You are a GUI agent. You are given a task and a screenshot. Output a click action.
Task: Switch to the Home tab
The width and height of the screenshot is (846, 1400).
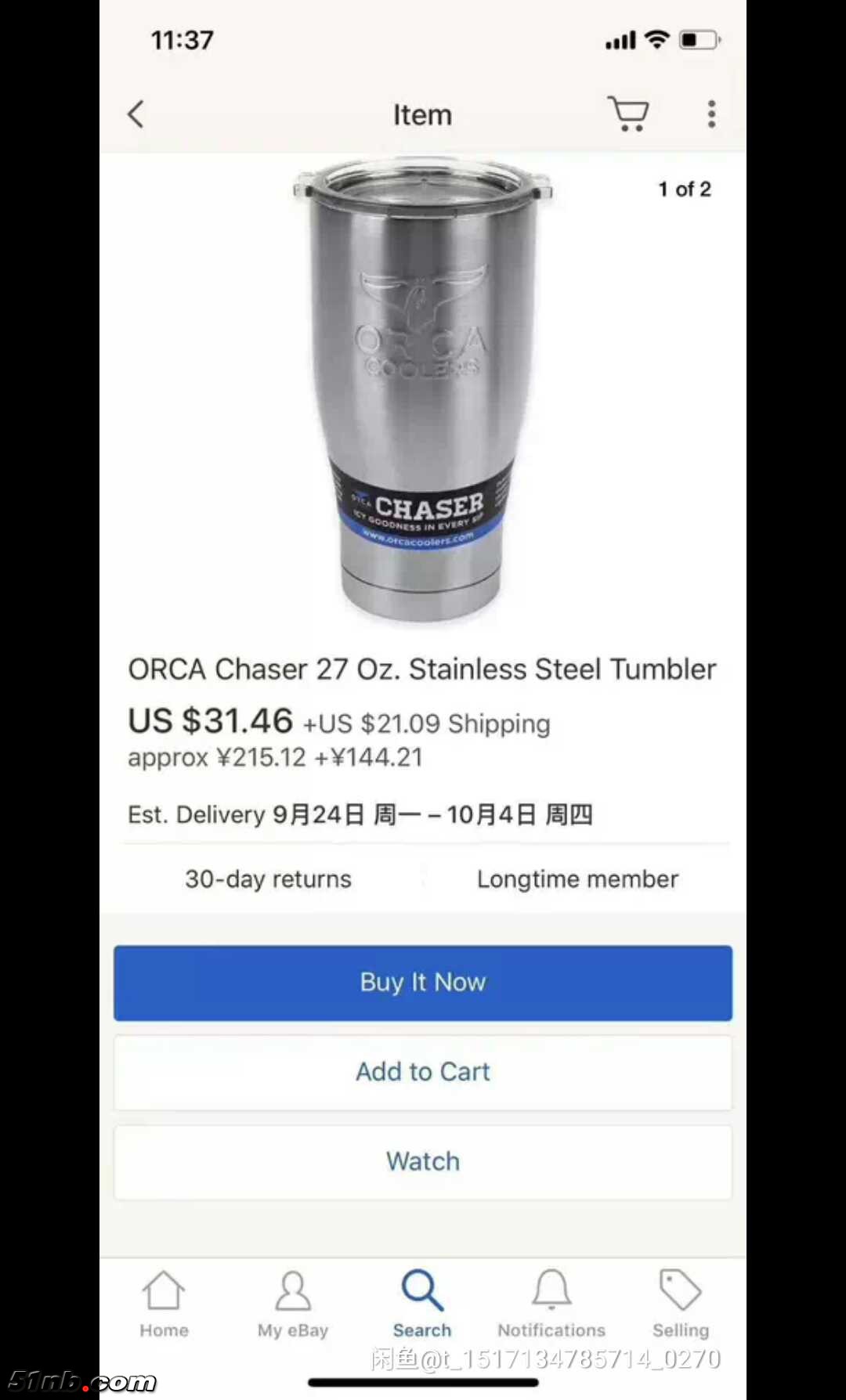click(x=164, y=1304)
